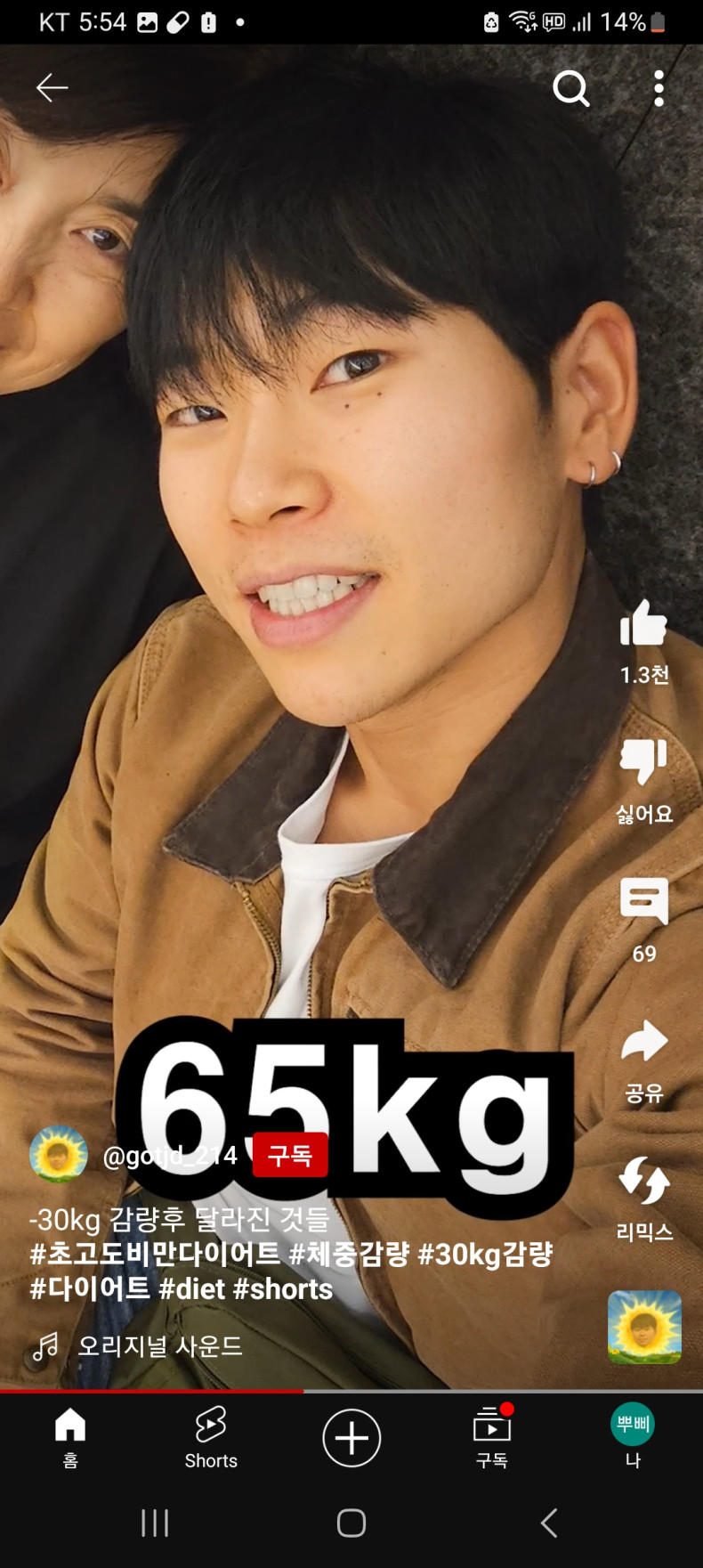The image size is (703, 1568).
Task: Open recent apps from system navigation bar
Action: pos(155,1523)
